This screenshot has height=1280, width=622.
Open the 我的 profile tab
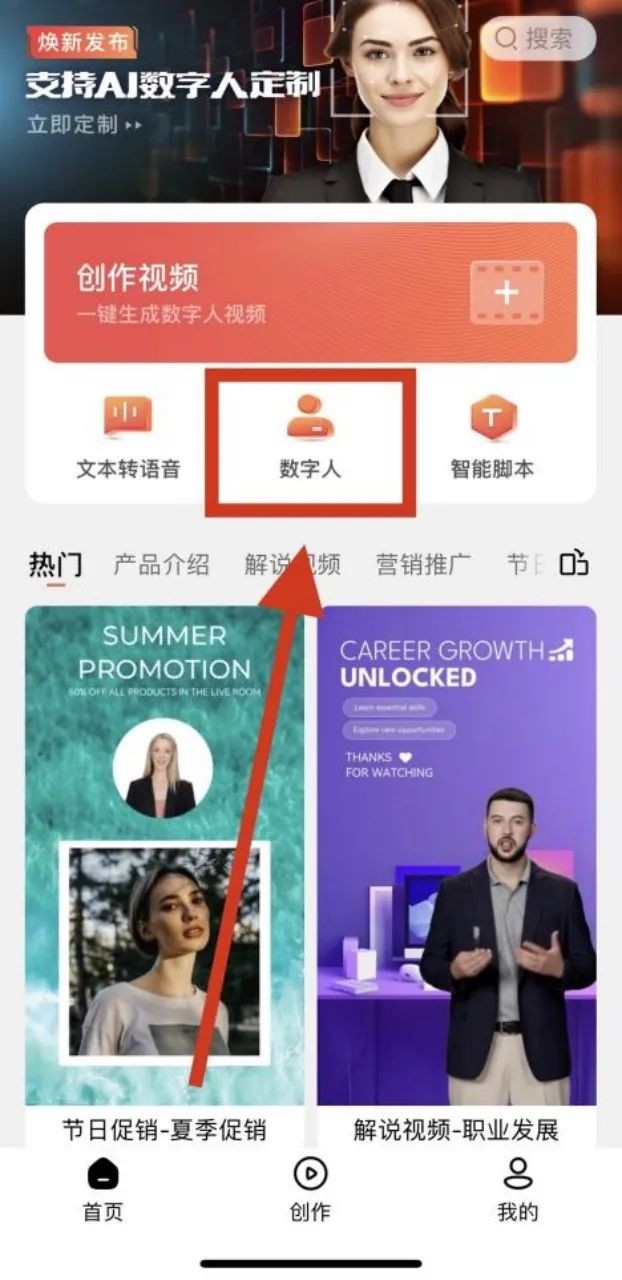point(517,1190)
